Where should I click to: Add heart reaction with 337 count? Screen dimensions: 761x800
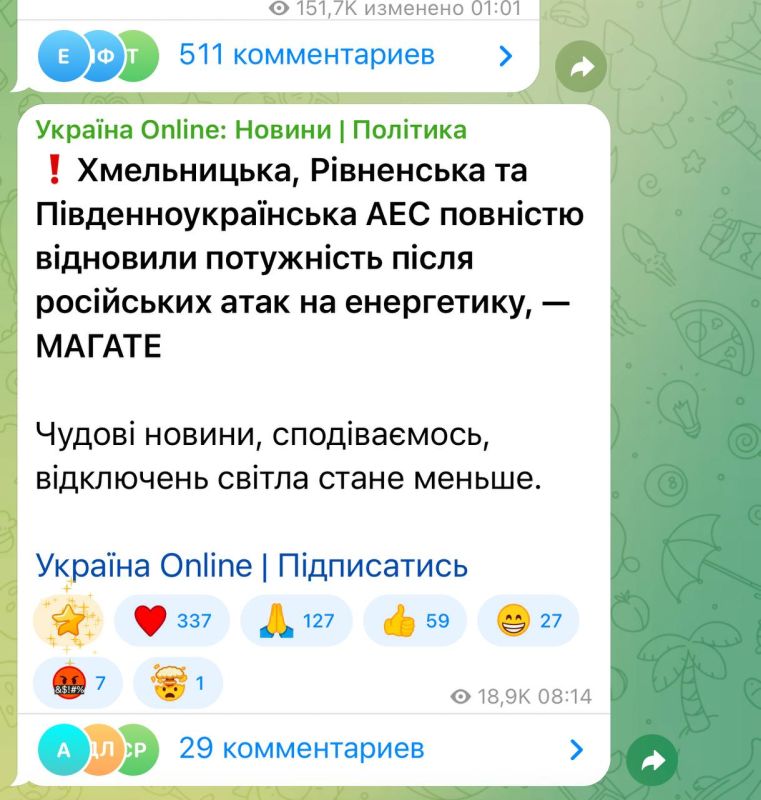[172, 621]
